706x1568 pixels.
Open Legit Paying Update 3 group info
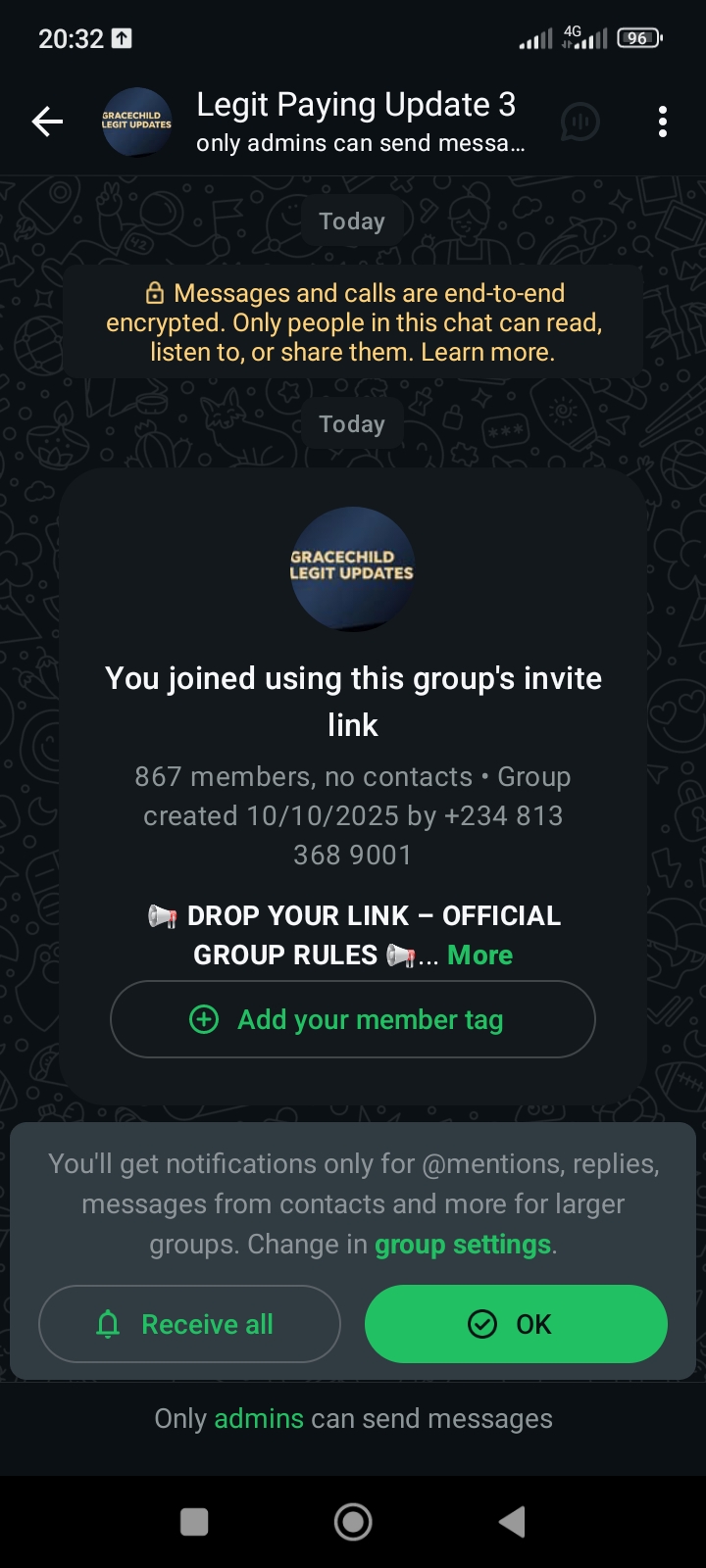[355, 122]
